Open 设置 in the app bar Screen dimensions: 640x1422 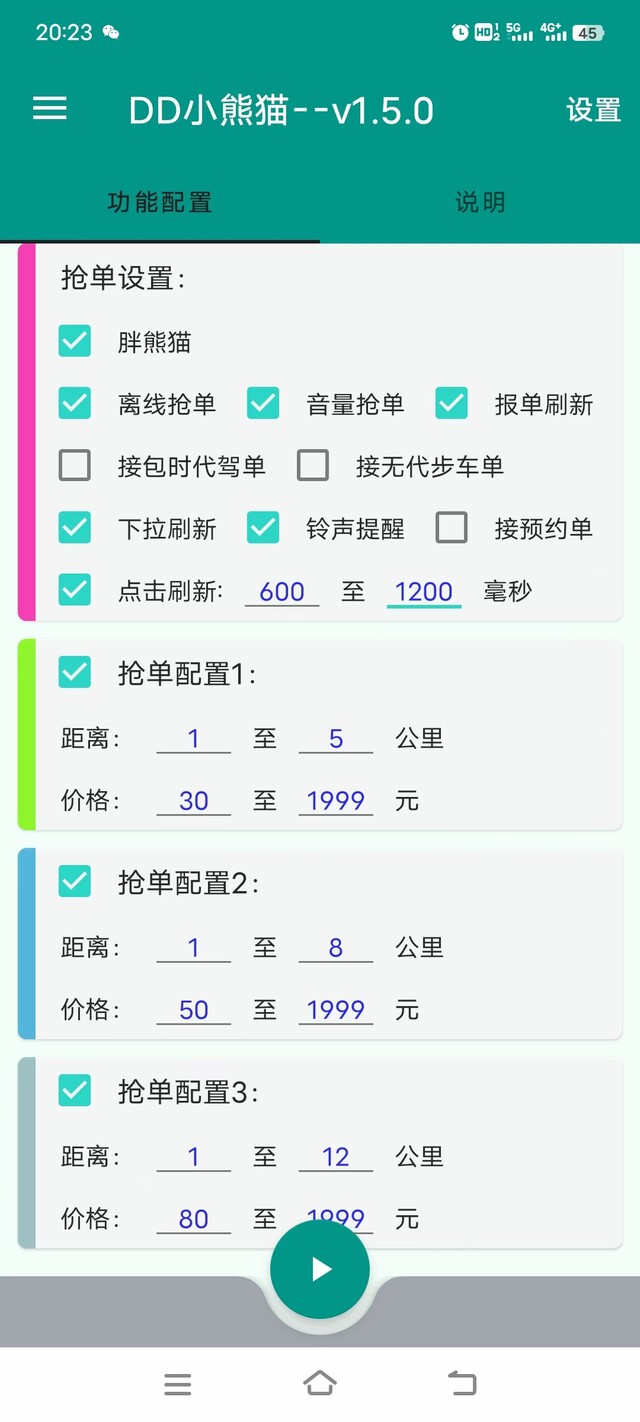click(x=594, y=110)
